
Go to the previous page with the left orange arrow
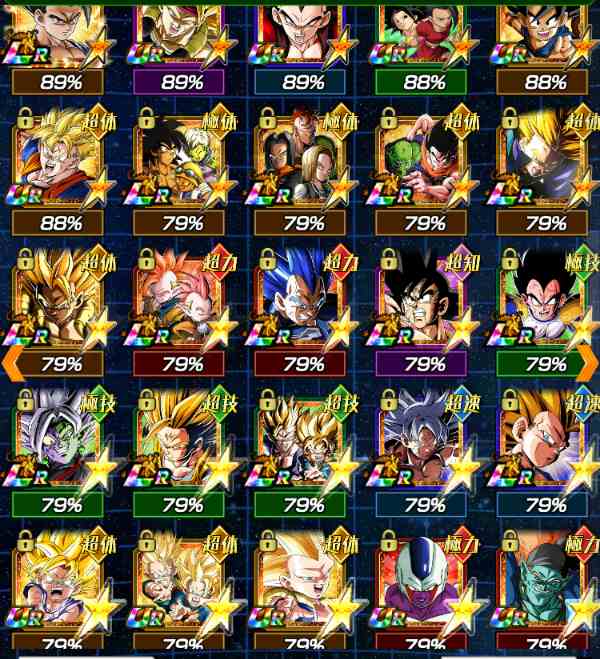8,362
